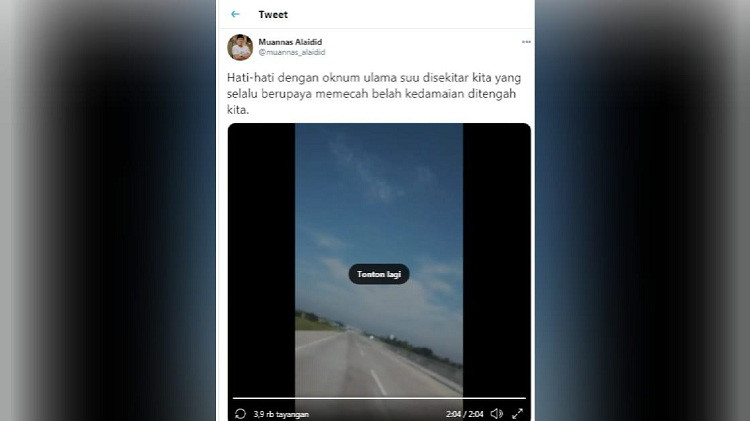Viewport: 750px width, 421px height.
Task: Open the Muannas Alaidid profile name link
Action: (x=290, y=42)
